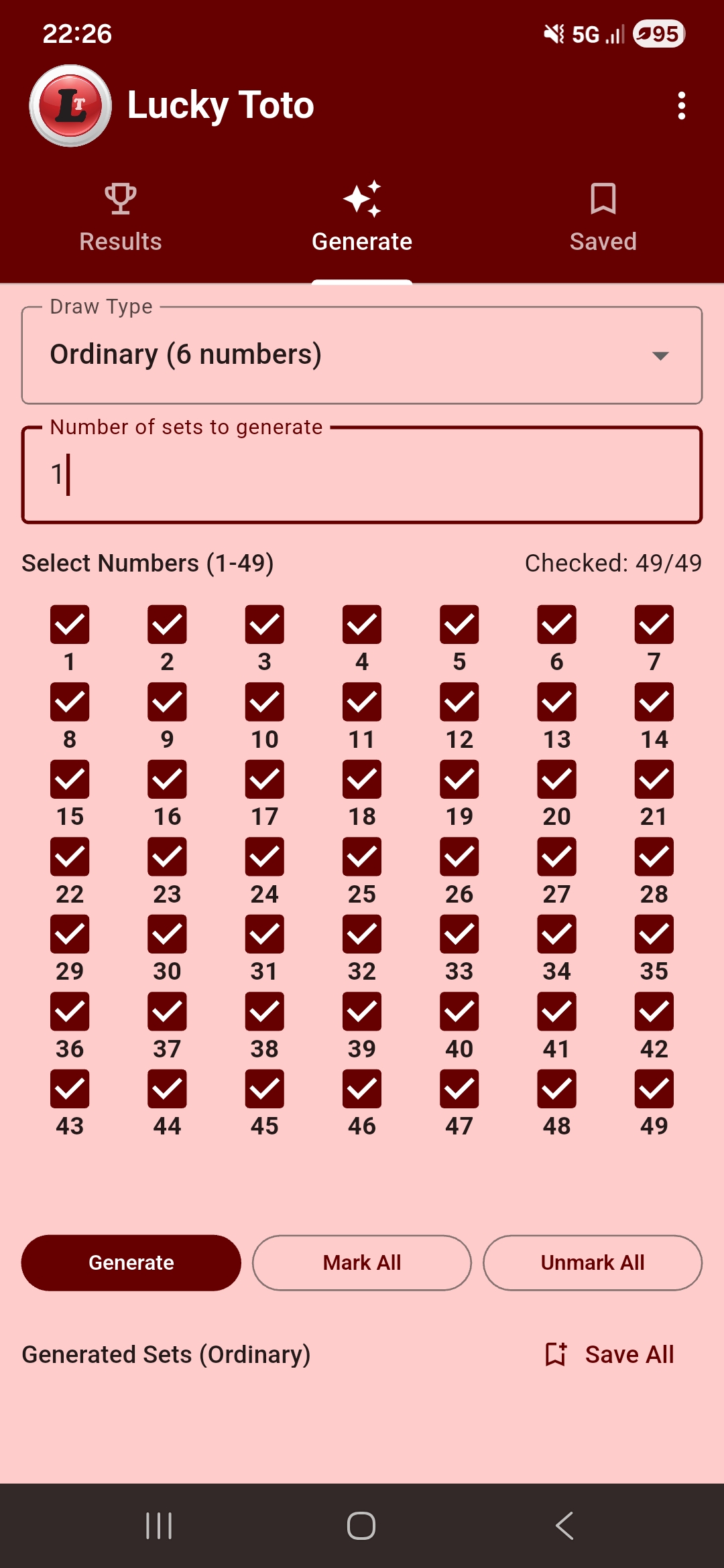Deselect number 25
724x1568 pixels.
[x=362, y=857]
